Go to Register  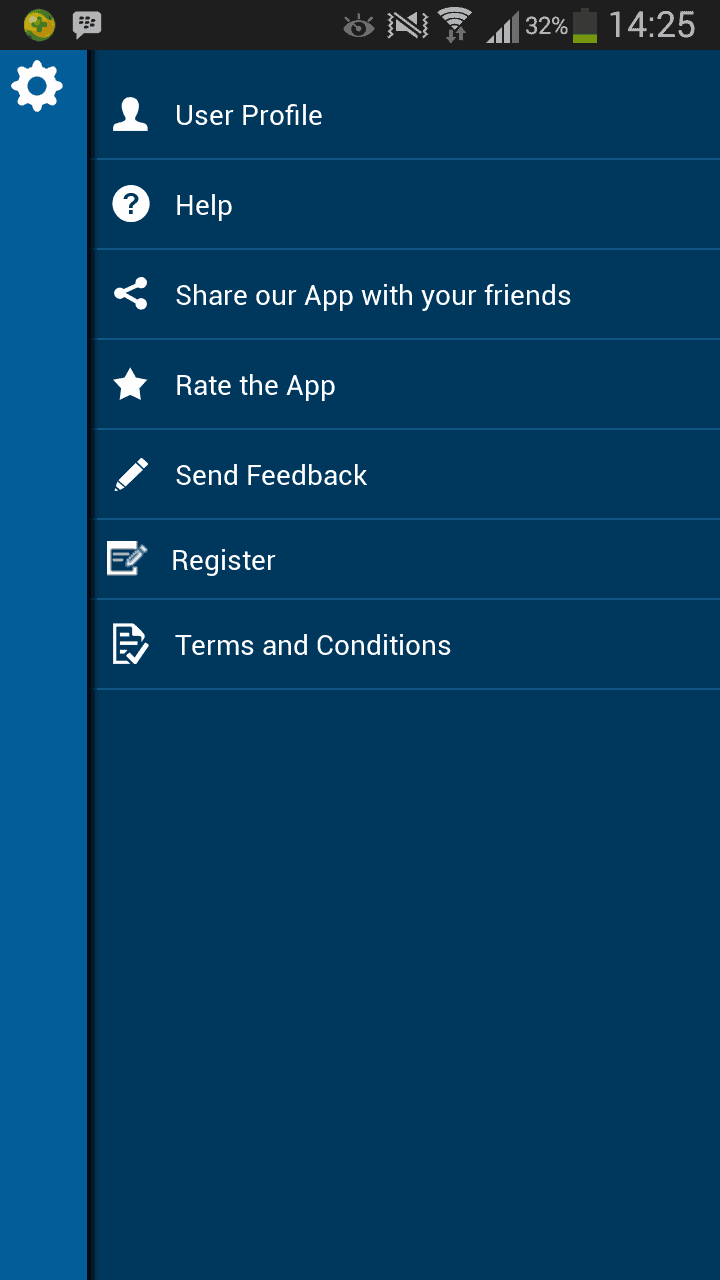click(x=223, y=561)
